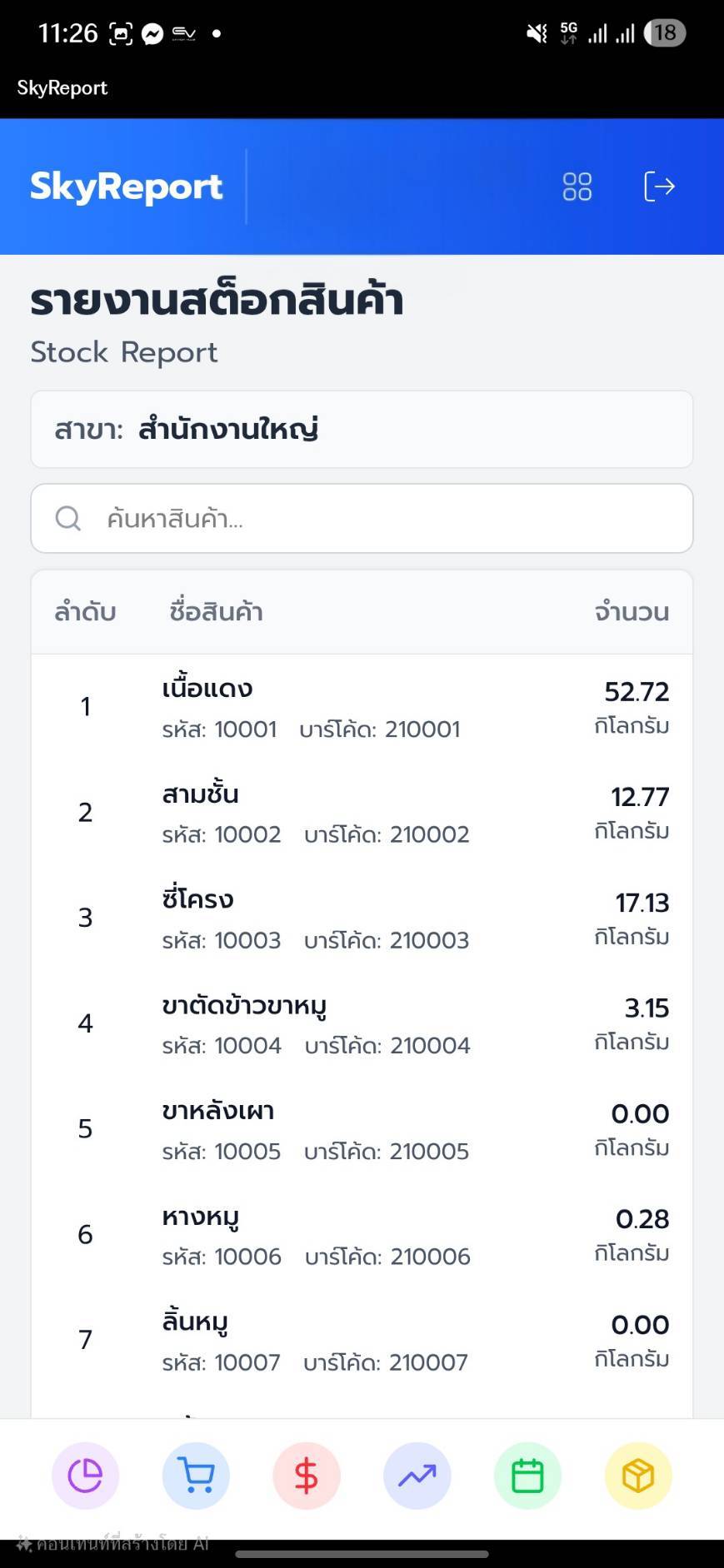Open the green calendar report
Image resolution: width=724 pixels, height=1568 pixels.
pyautogui.click(x=527, y=1475)
